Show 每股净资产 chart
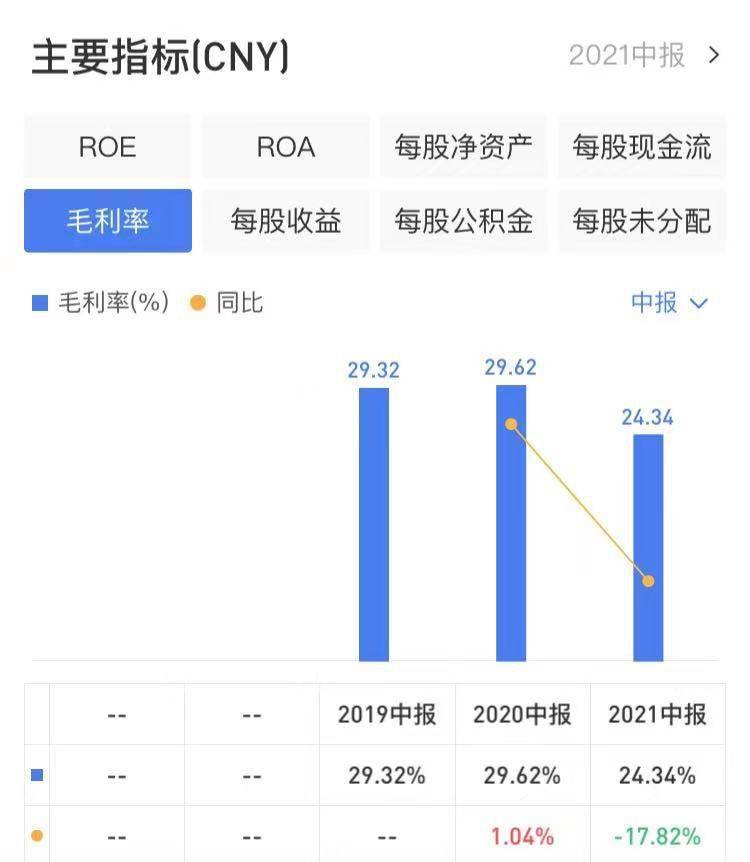This screenshot has height=862, width=750. [x=463, y=147]
